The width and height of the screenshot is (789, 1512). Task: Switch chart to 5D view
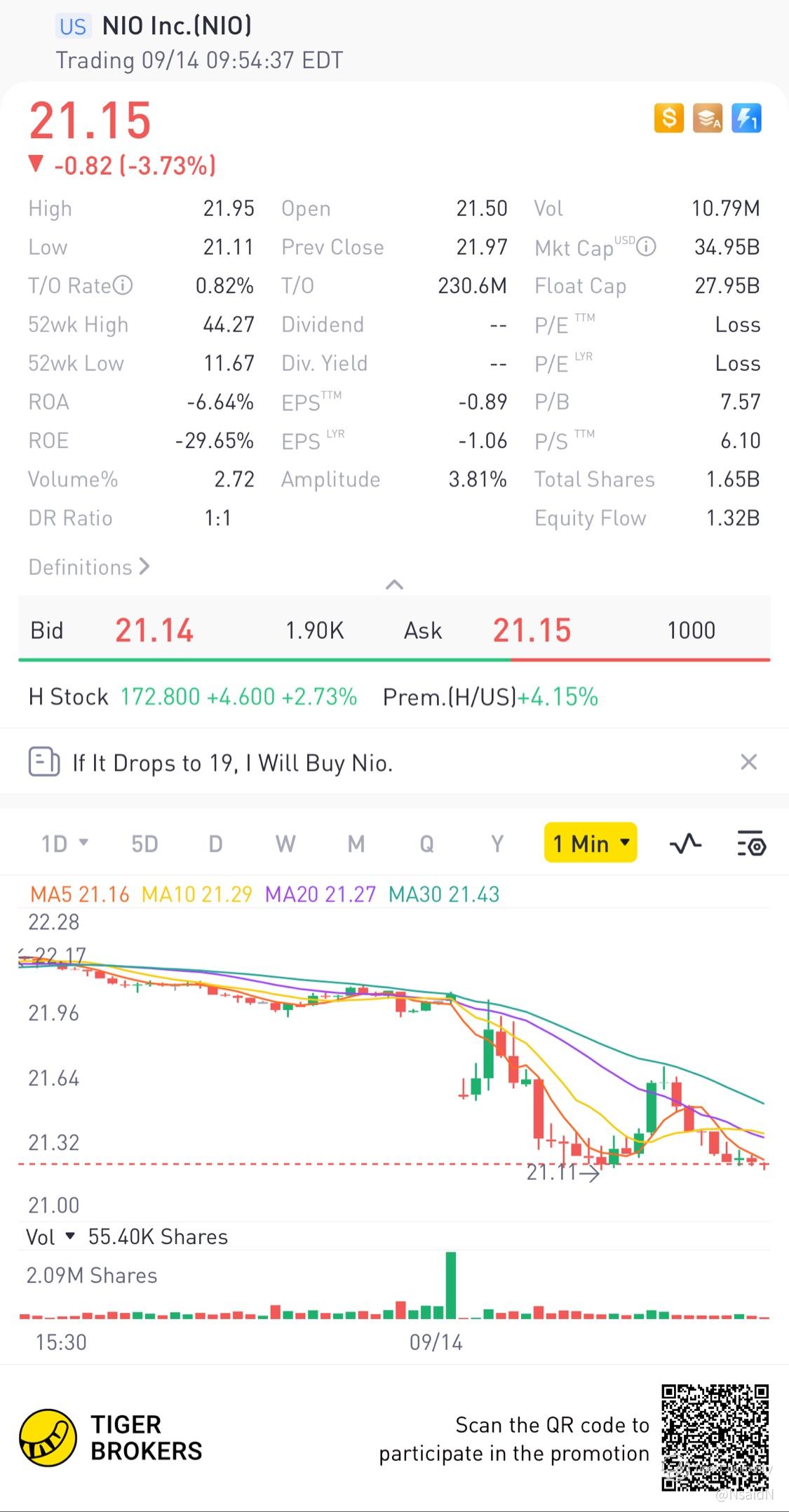click(x=144, y=843)
